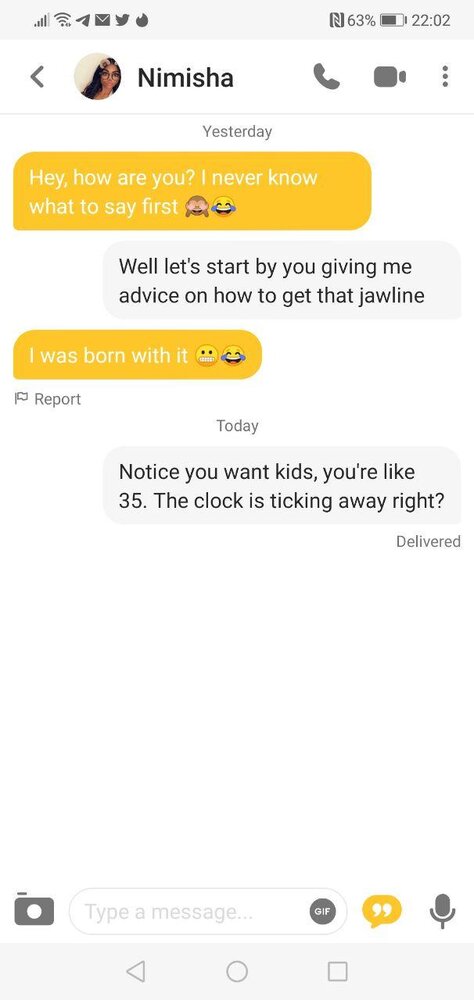Viewport: 474px width, 1000px height.
Task: Start a voice call with Nimisha
Action: [x=326, y=77]
